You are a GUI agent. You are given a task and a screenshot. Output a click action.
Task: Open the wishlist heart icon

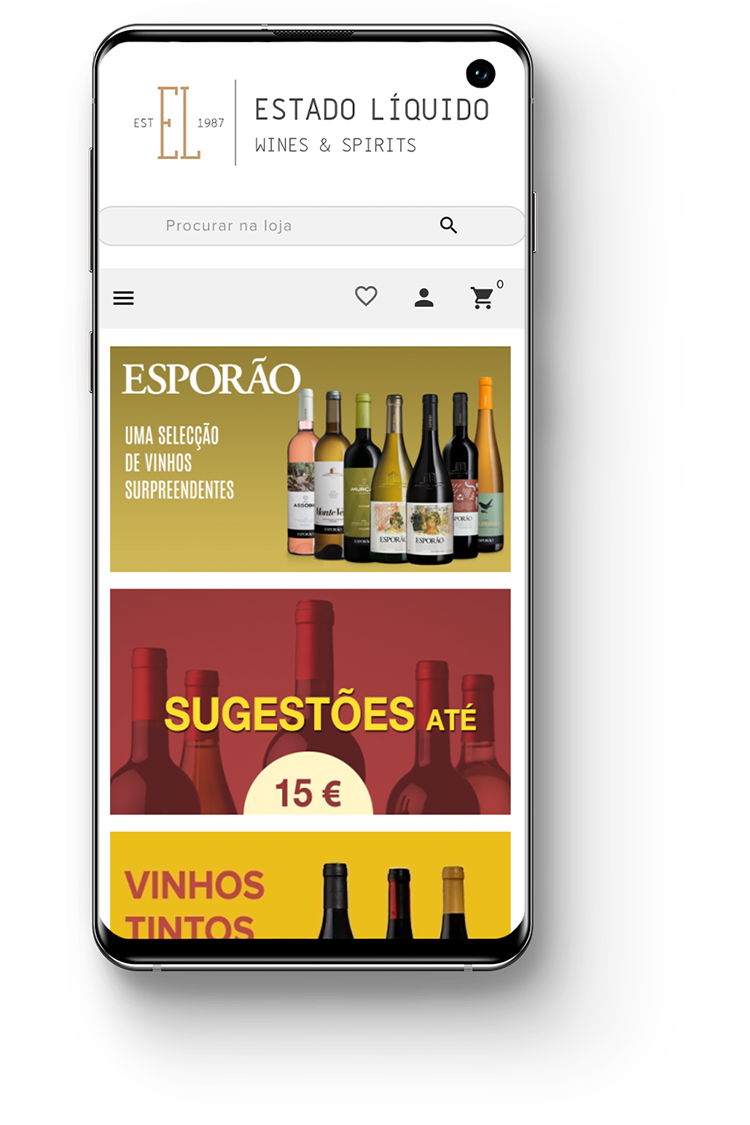(366, 296)
